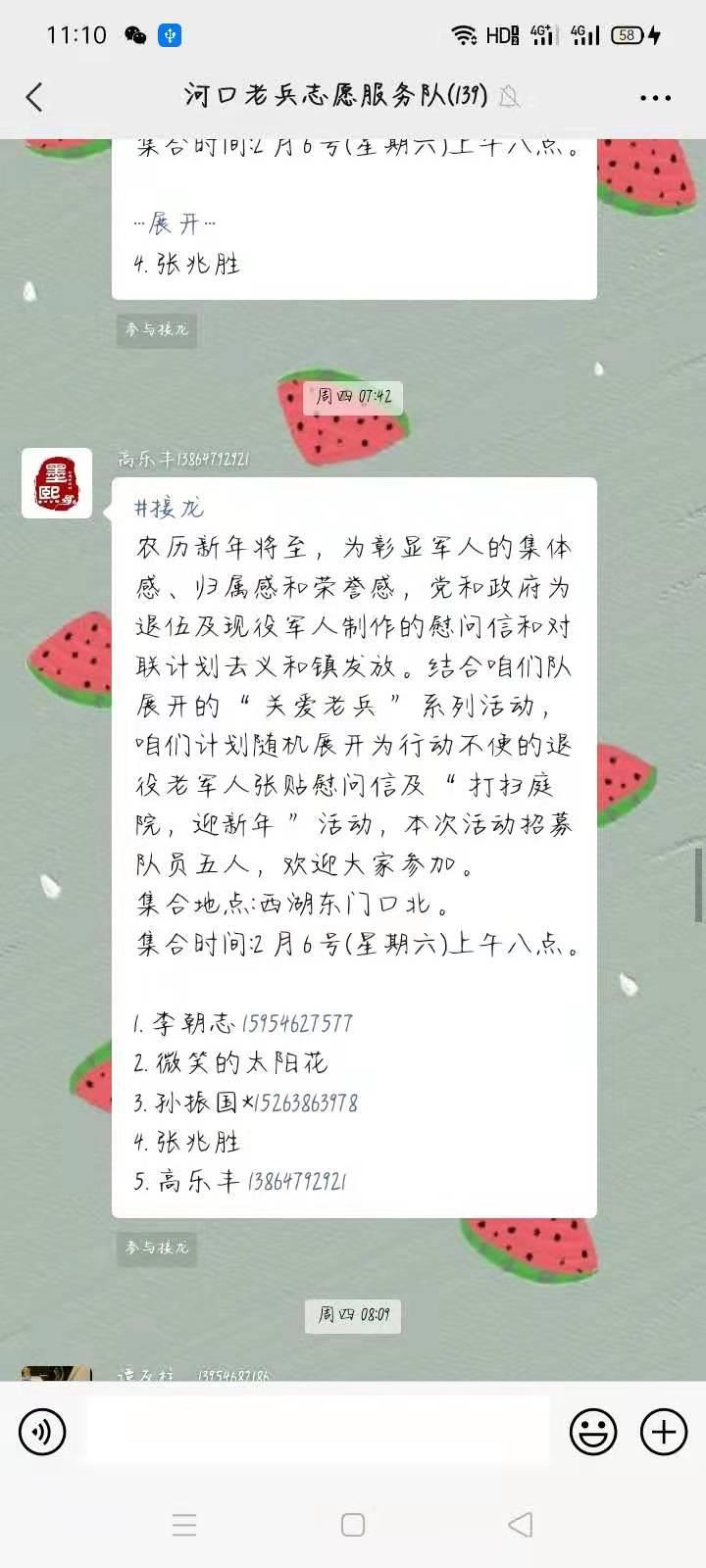Open the group chat options menu
The image size is (706, 1568).
tap(655, 97)
